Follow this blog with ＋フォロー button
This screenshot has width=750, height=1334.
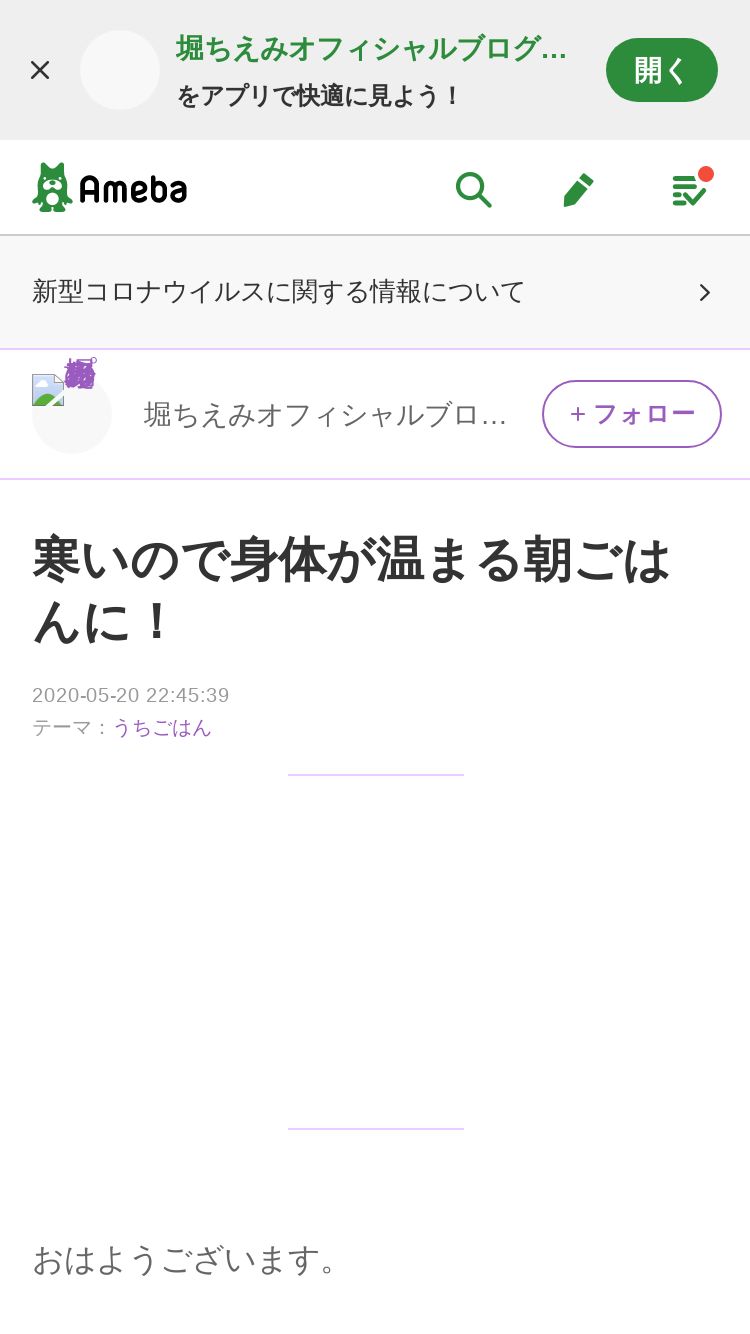(x=631, y=414)
